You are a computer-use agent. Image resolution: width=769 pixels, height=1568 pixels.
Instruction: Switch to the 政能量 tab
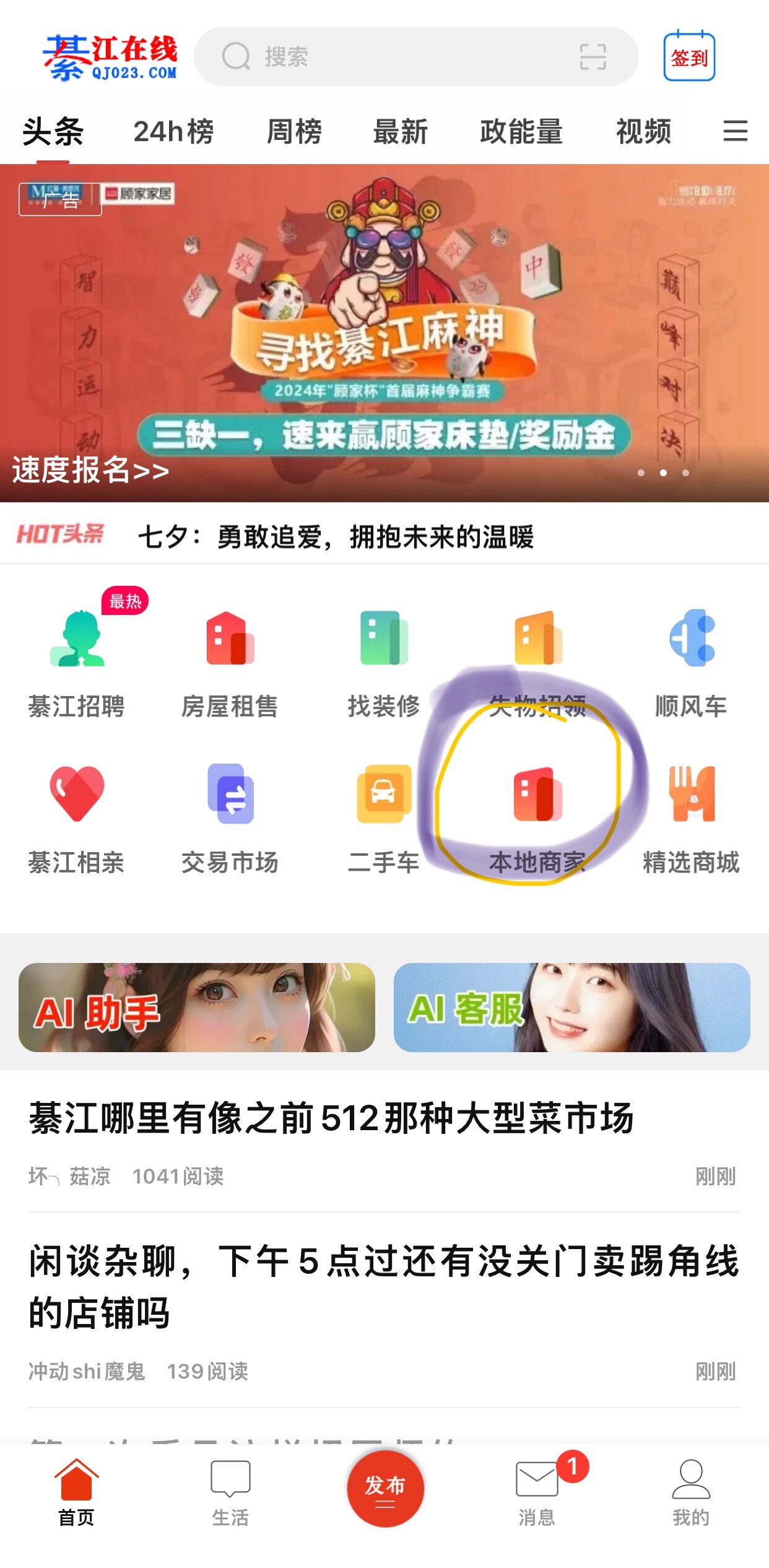521,131
